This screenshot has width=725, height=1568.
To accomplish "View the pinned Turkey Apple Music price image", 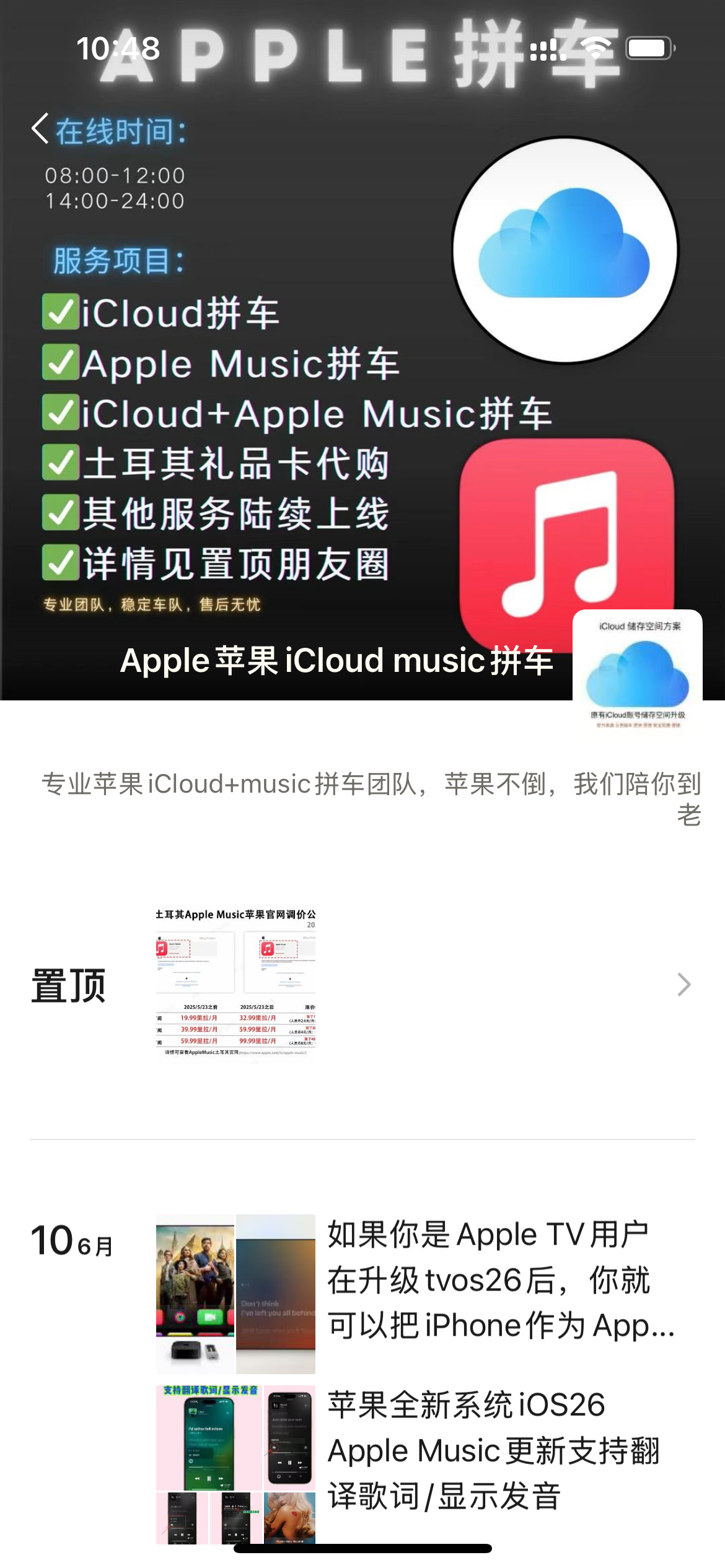I will coord(235,985).
